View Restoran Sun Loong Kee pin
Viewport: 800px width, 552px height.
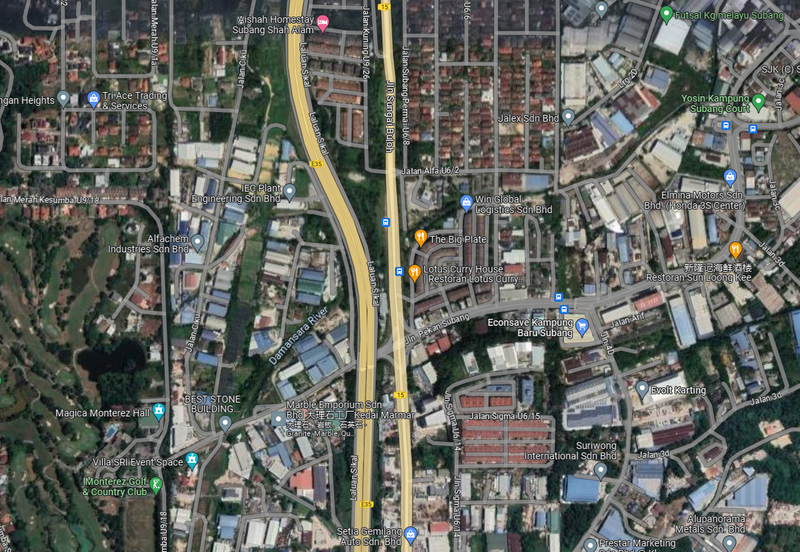pos(735,250)
